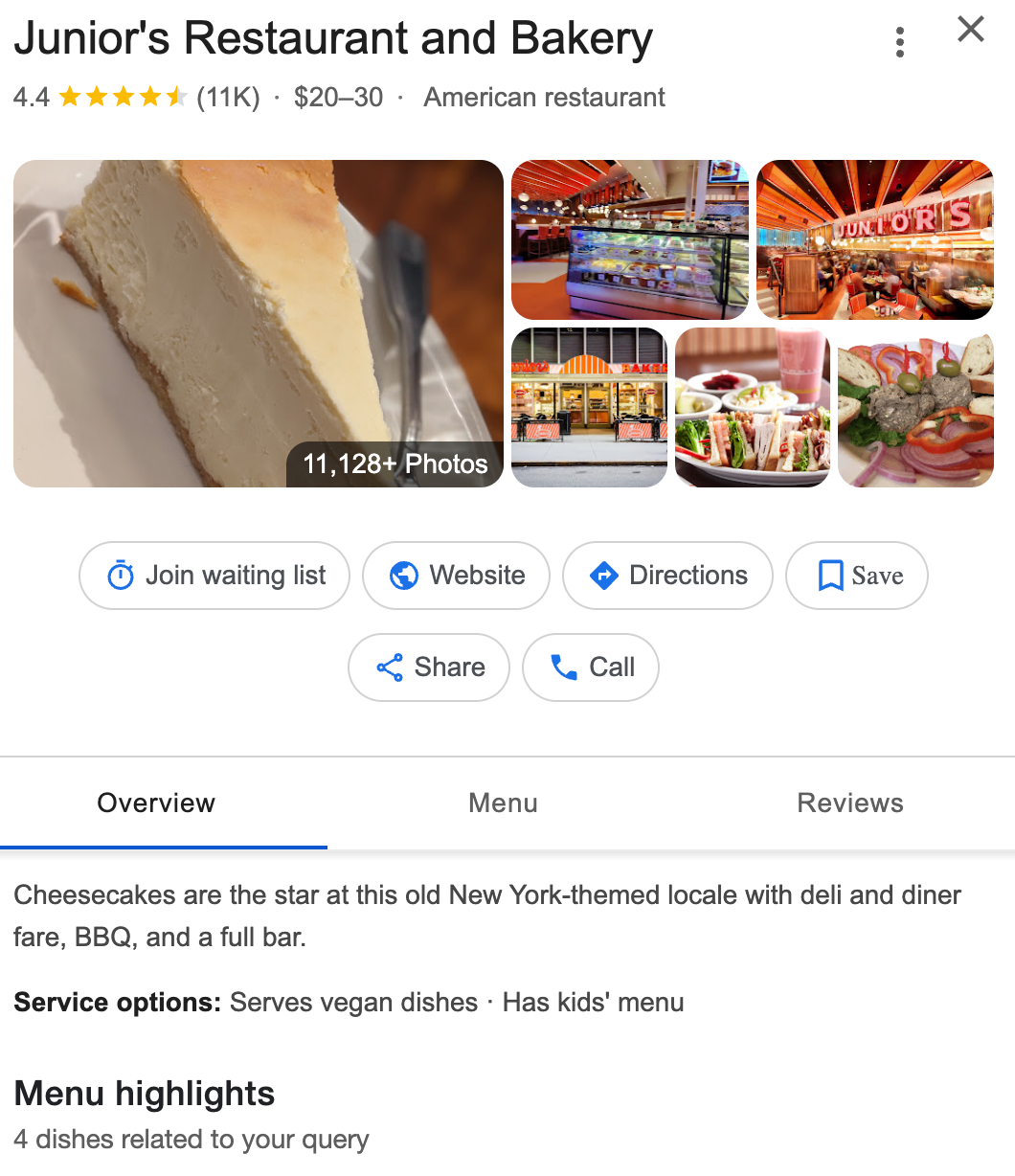Save this restaurant
This screenshot has height=1176, width=1015.
point(857,576)
